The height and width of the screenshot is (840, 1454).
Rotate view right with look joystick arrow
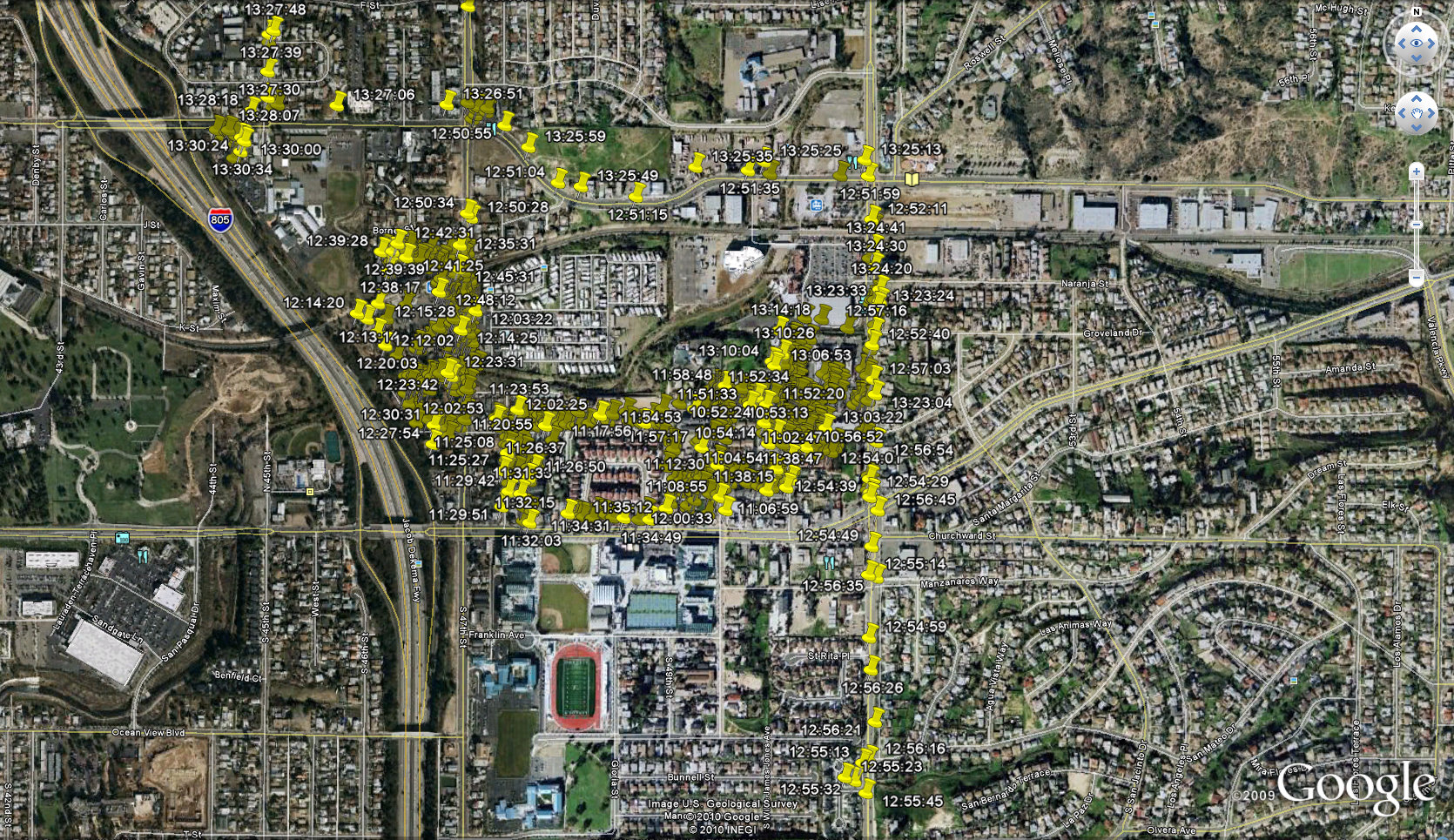point(1433,43)
